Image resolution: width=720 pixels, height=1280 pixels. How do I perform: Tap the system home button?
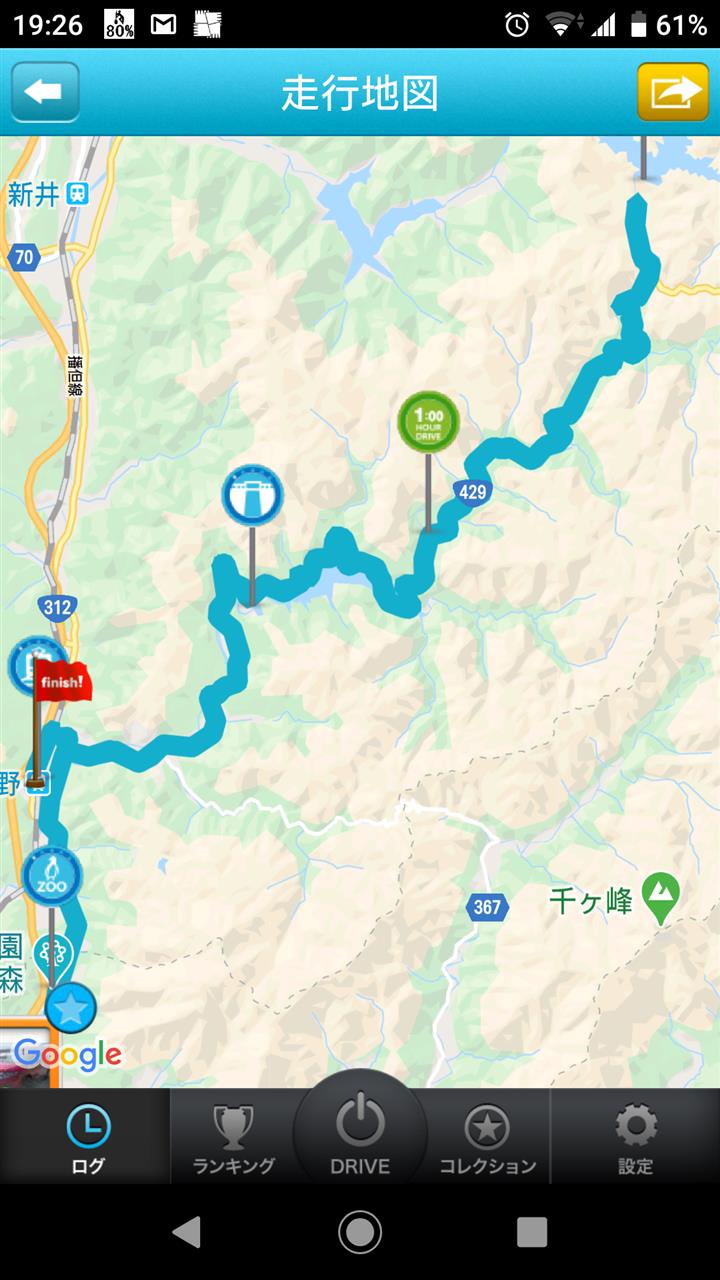[360, 1232]
